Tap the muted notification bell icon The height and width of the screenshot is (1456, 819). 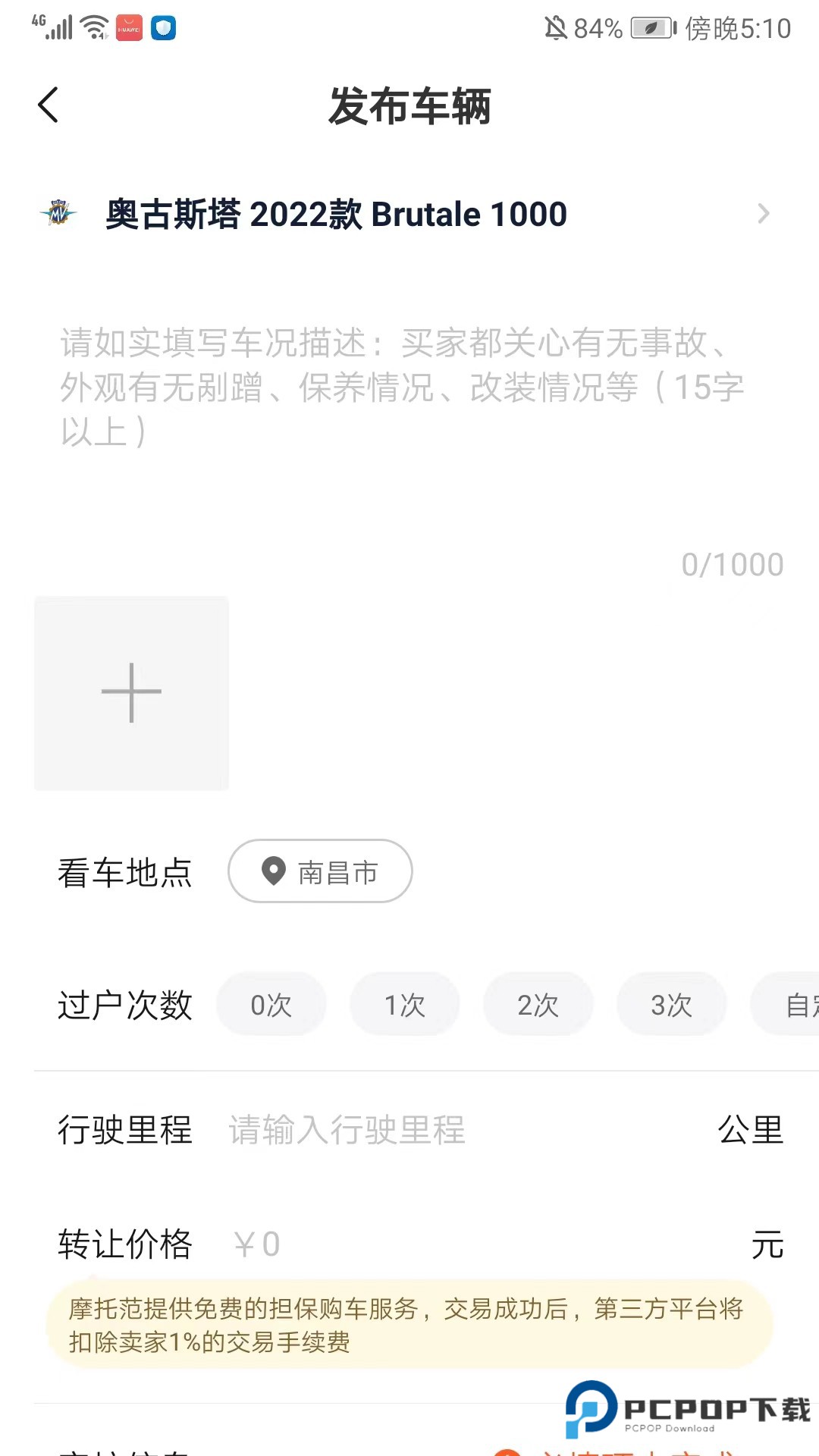point(557,27)
